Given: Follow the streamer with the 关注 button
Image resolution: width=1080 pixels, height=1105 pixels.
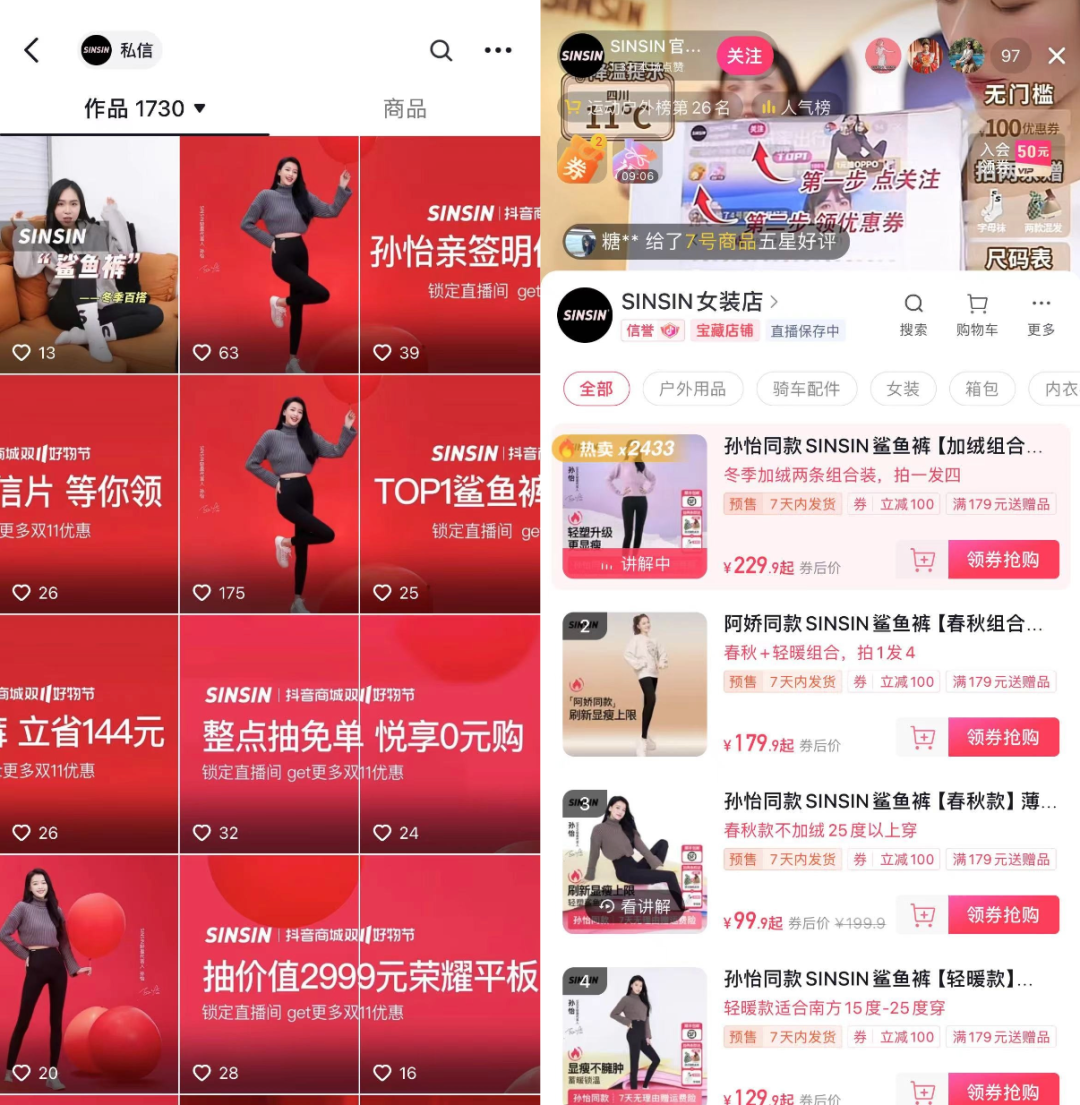Looking at the screenshot, I should coord(744,57).
